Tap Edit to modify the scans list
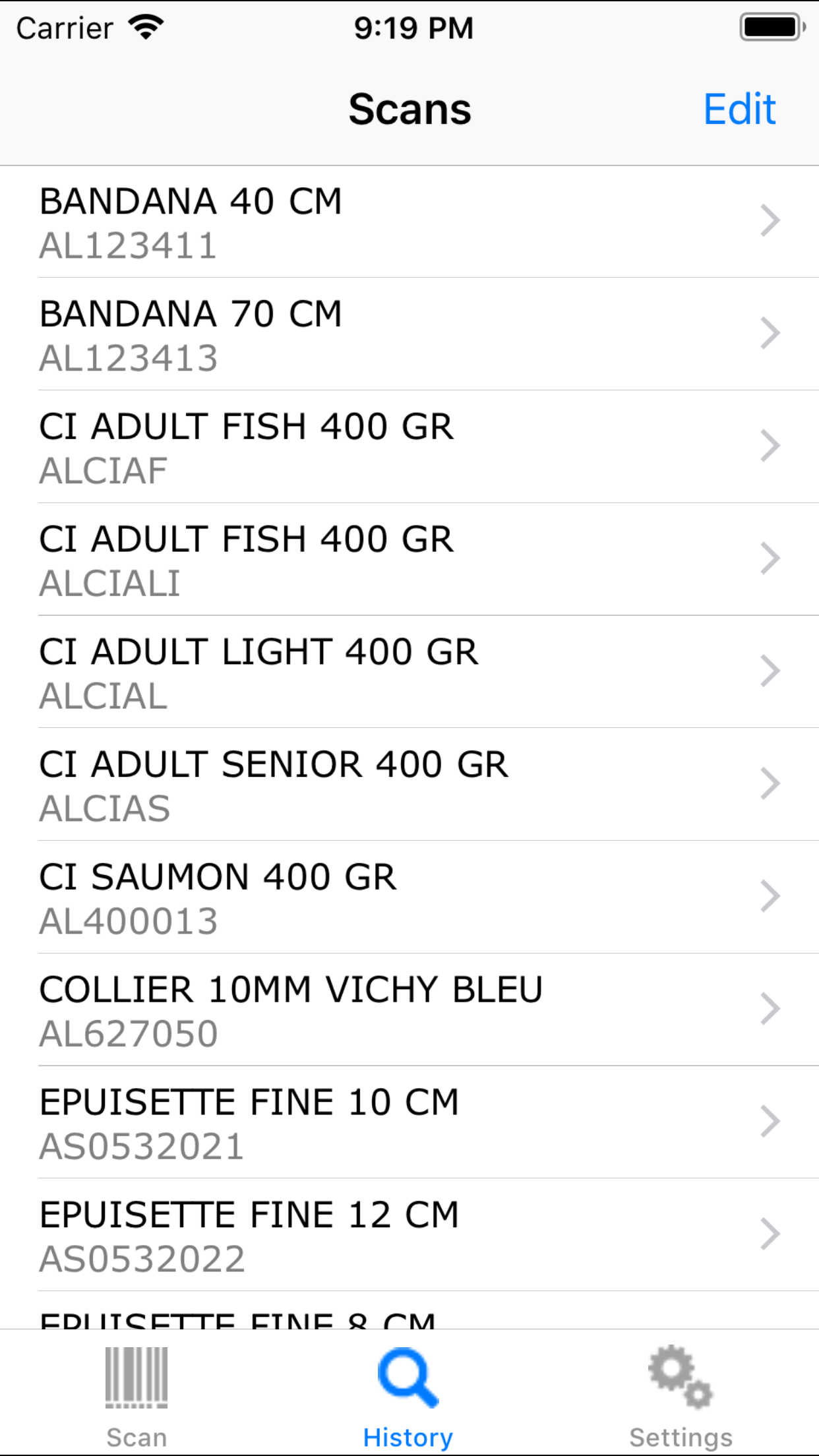This screenshot has height=1456, width=819. [739, 109]
